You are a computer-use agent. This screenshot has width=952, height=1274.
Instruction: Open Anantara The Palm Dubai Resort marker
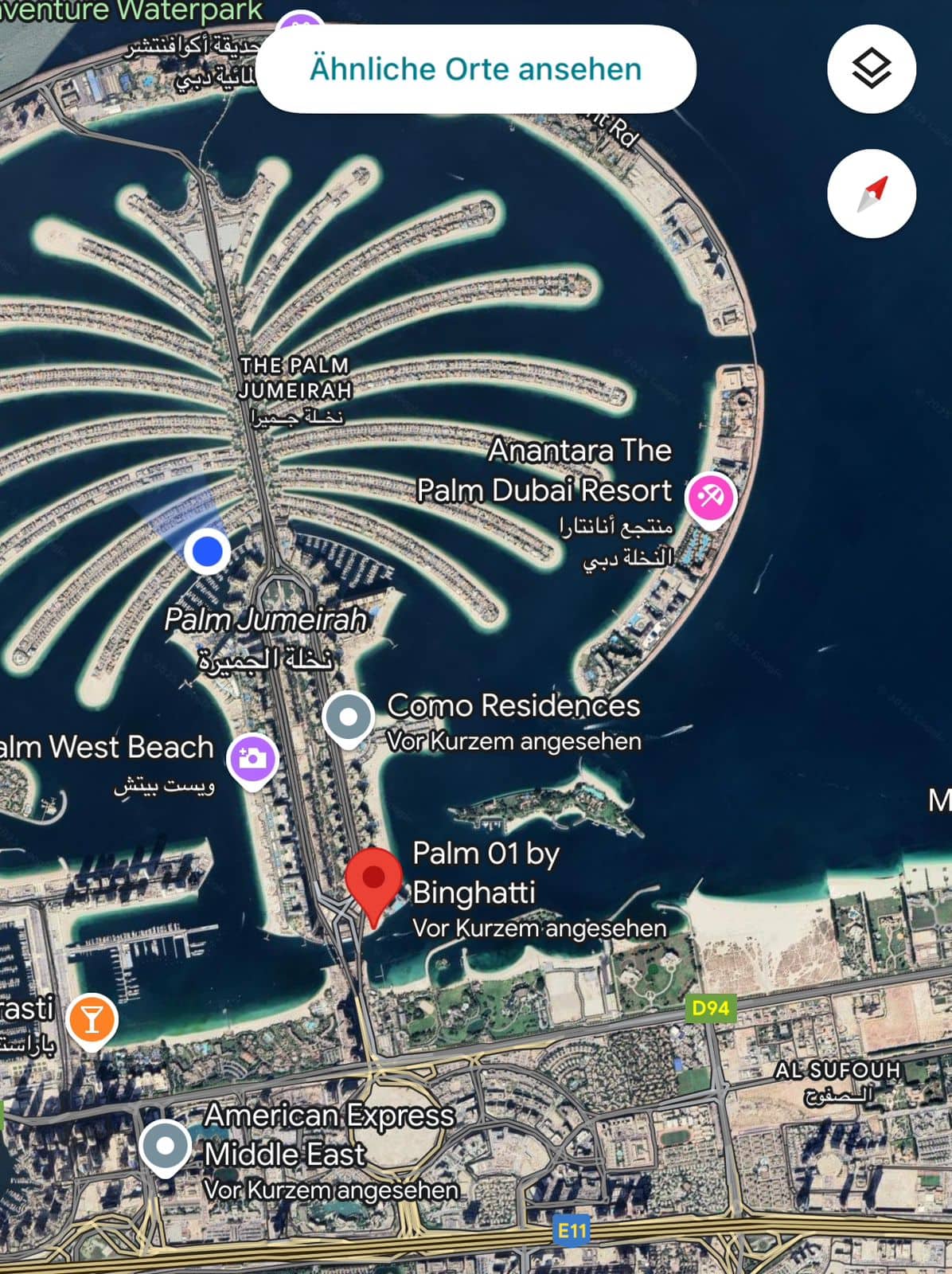tap(710, 497)
